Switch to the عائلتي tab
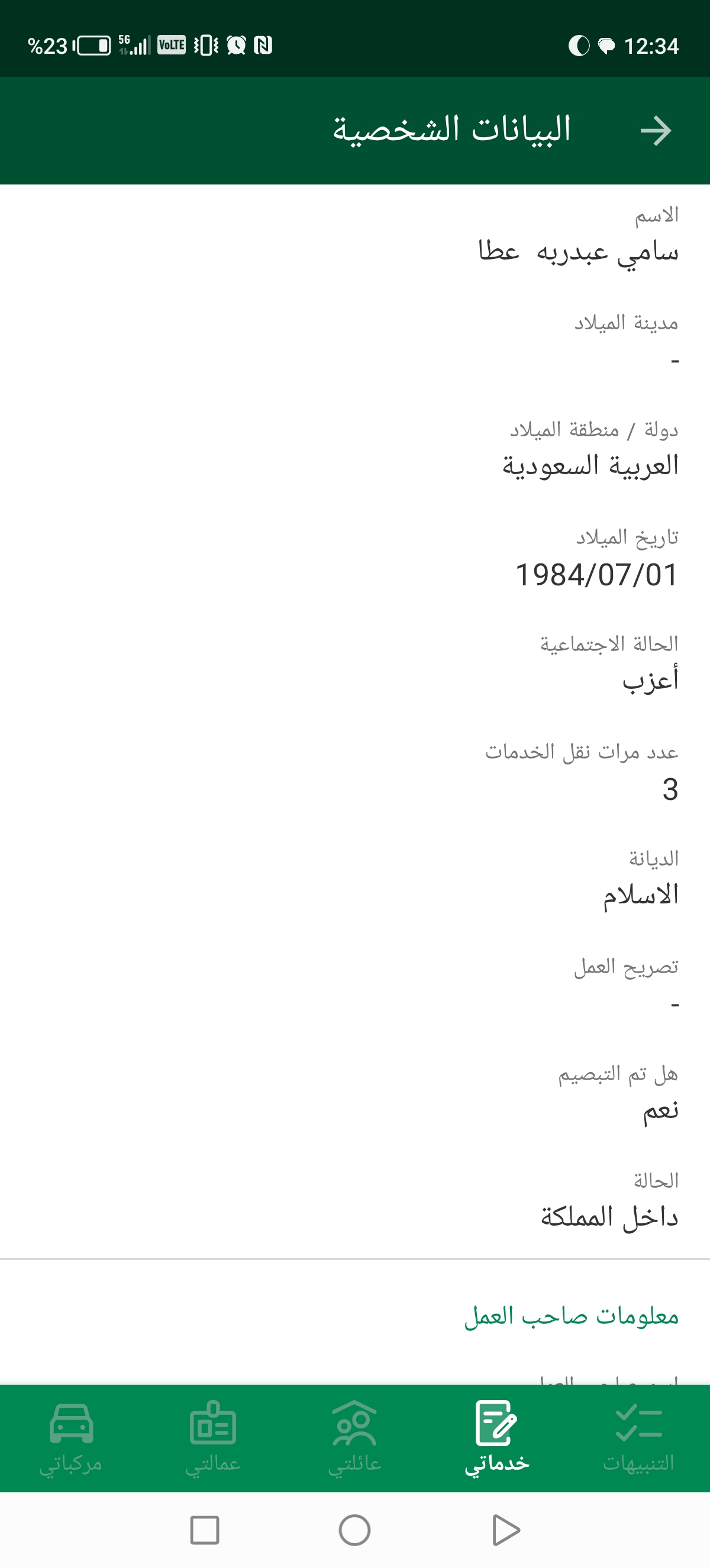The height and width of the screenshot is (1568, 710). [x=354, y=1438]
